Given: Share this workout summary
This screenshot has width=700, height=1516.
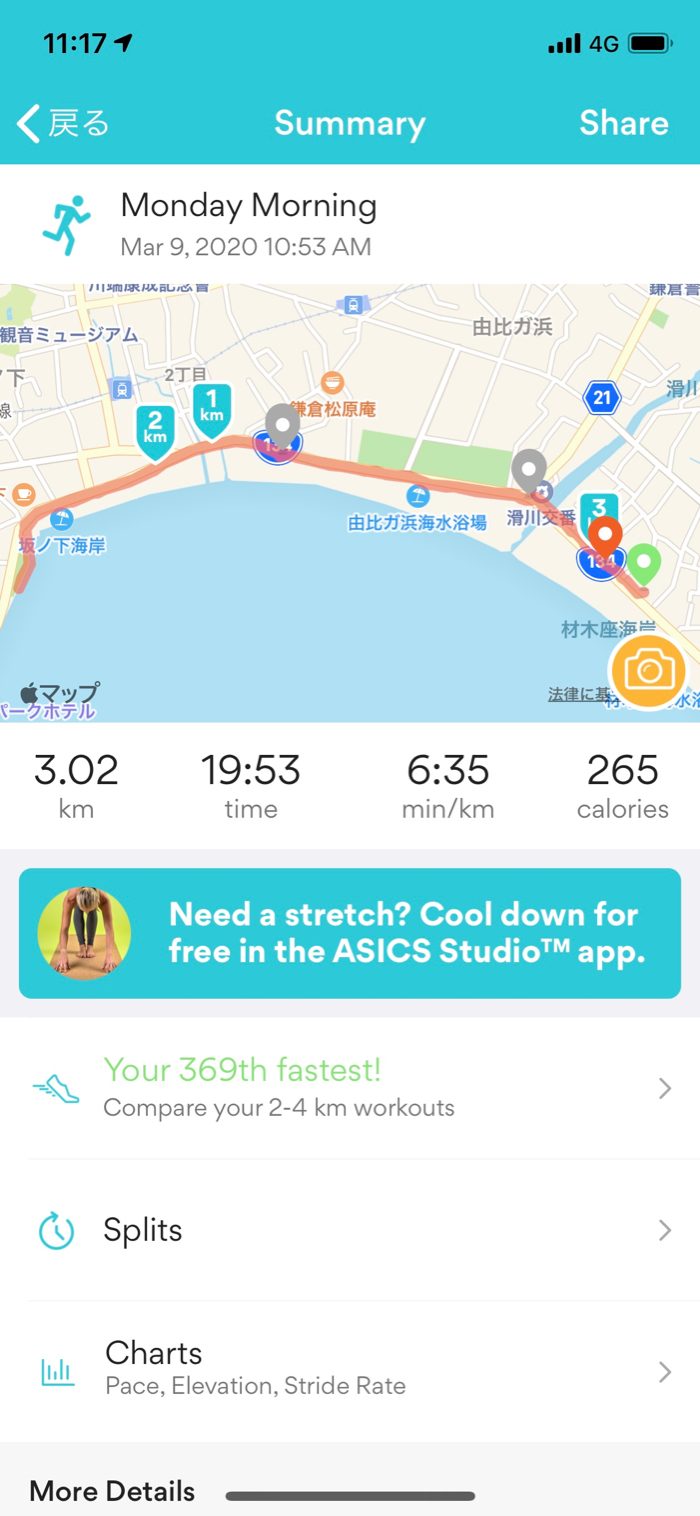Looking at the screenshot, I should point(623,123).
